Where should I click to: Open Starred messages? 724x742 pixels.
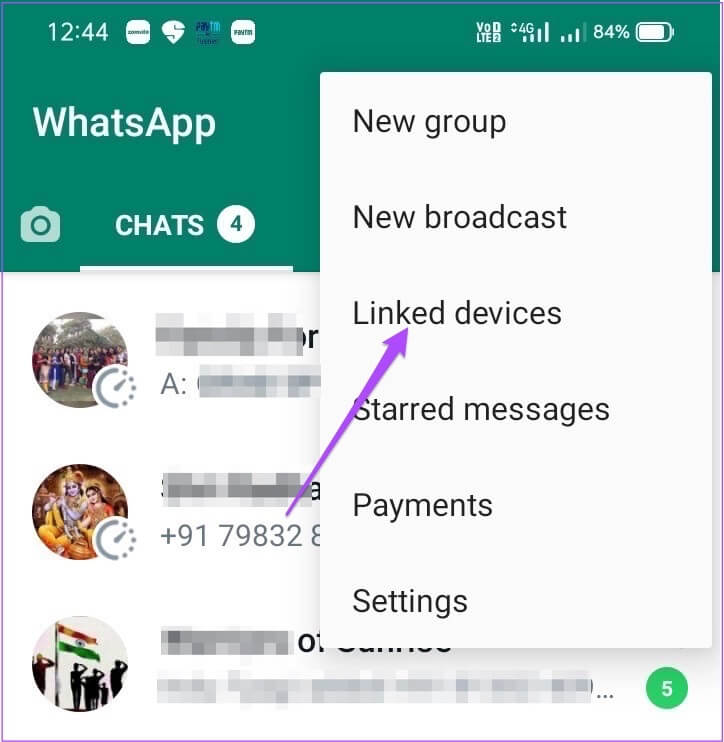click(481, 409)
